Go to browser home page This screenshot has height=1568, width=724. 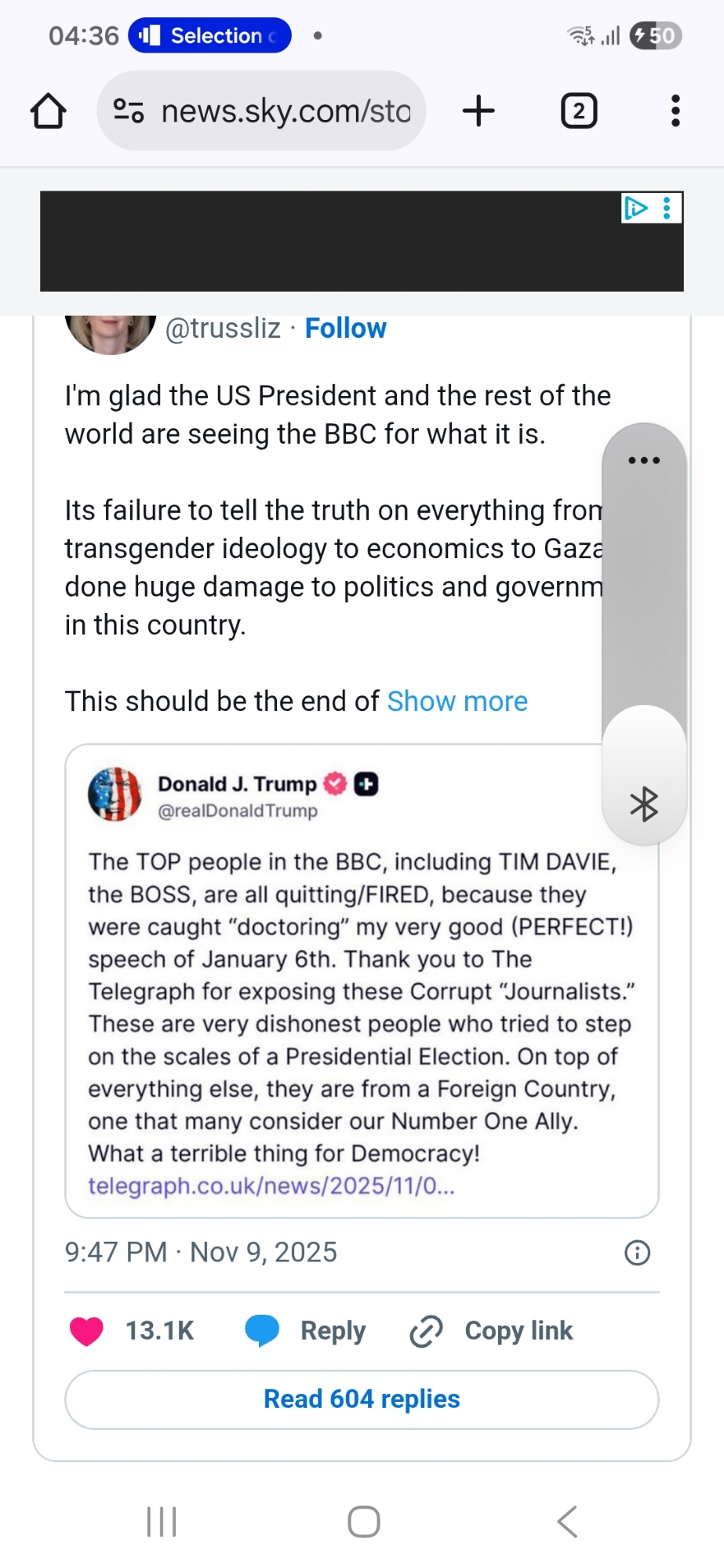coord(49,111)
